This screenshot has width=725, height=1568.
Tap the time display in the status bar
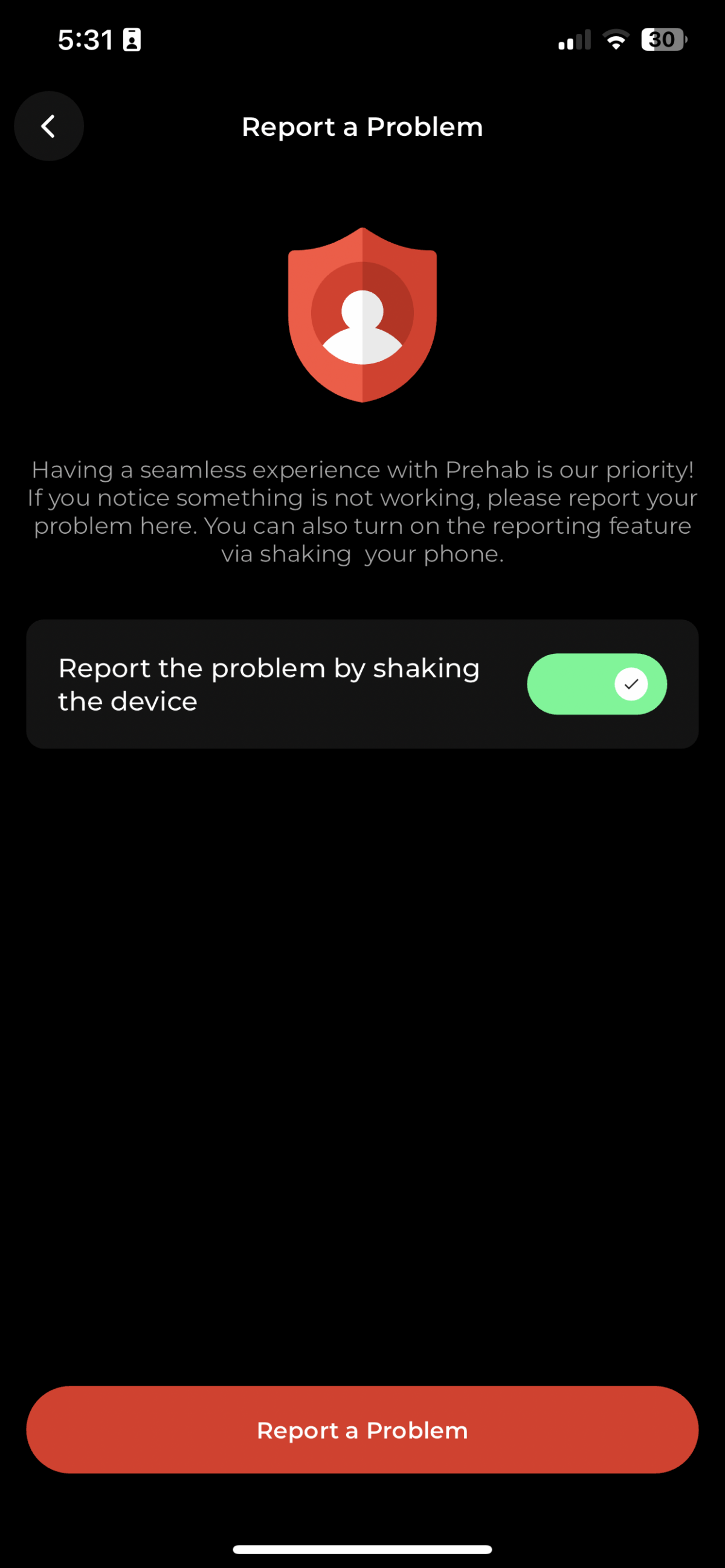[85, 39]
